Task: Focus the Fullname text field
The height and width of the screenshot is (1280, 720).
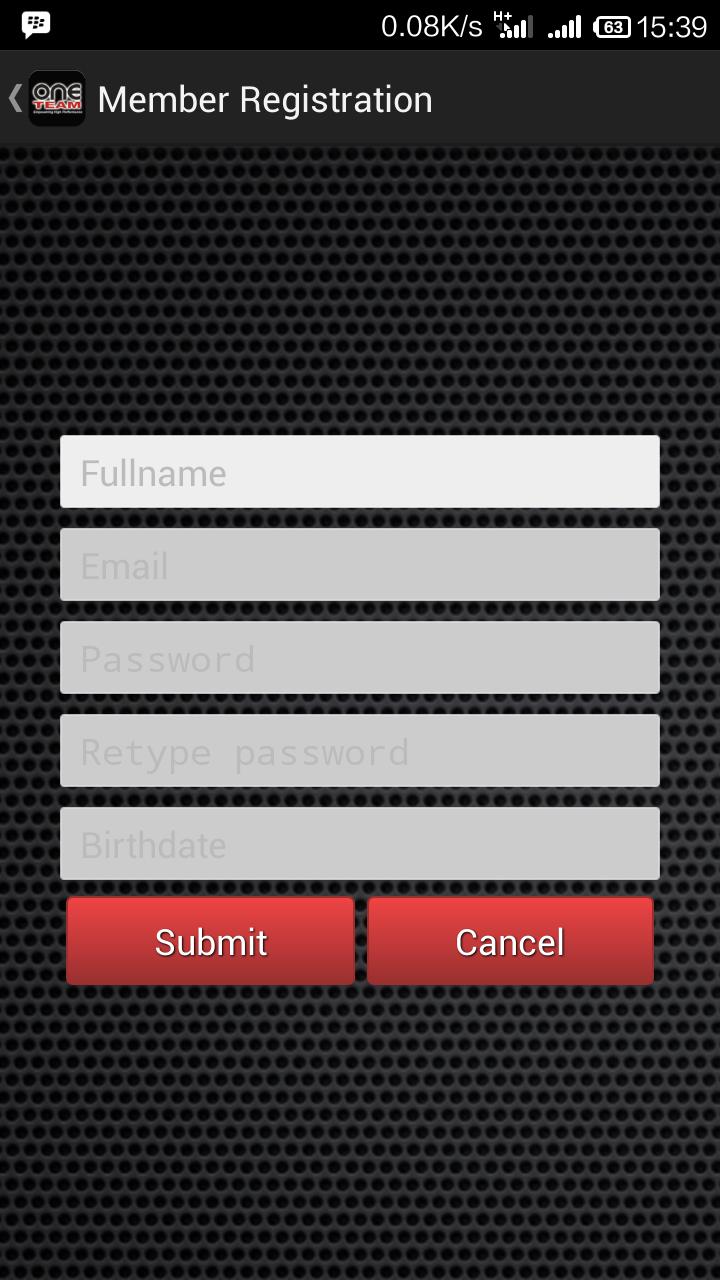Action: (x=360, y=472)
